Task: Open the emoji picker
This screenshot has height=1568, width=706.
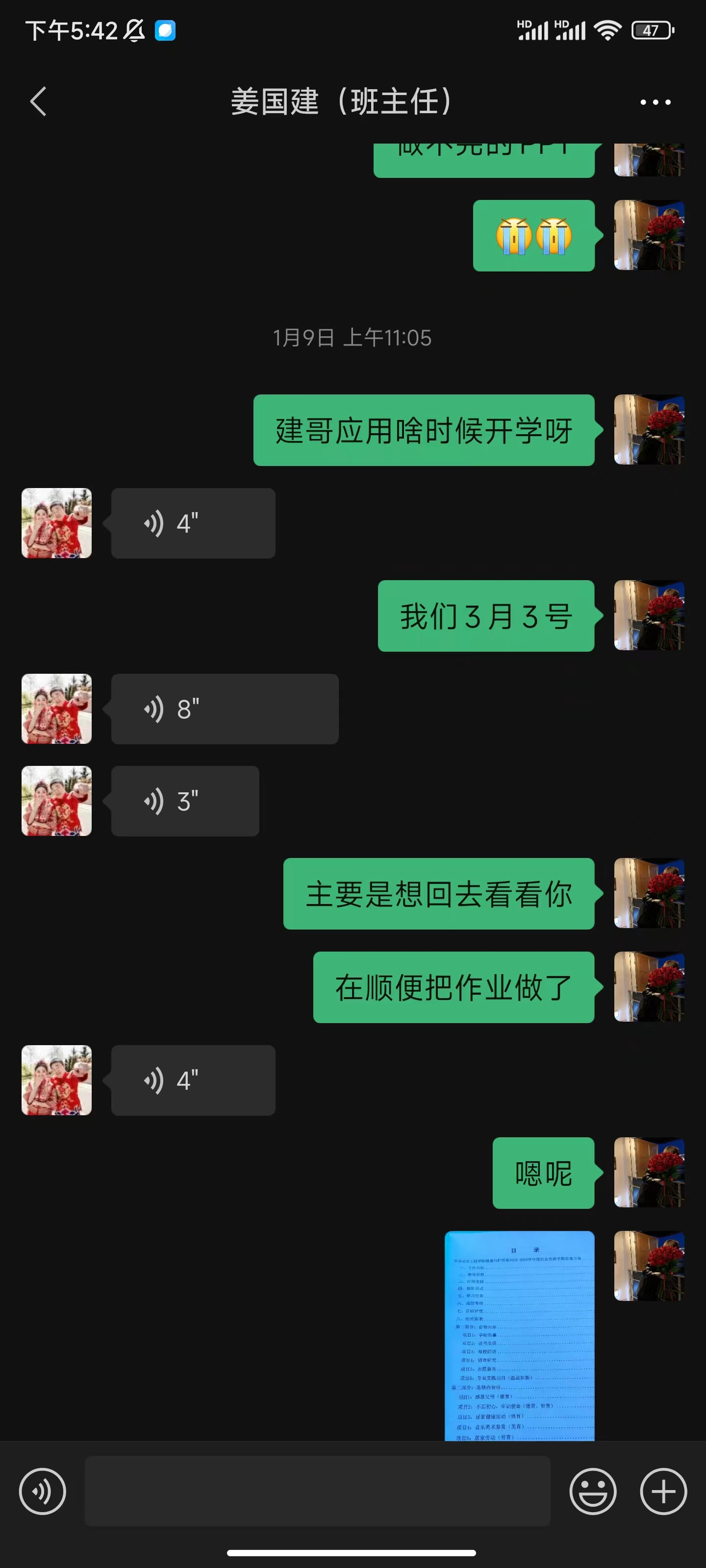Action: pyautogui.click(x=592, y=1491)
